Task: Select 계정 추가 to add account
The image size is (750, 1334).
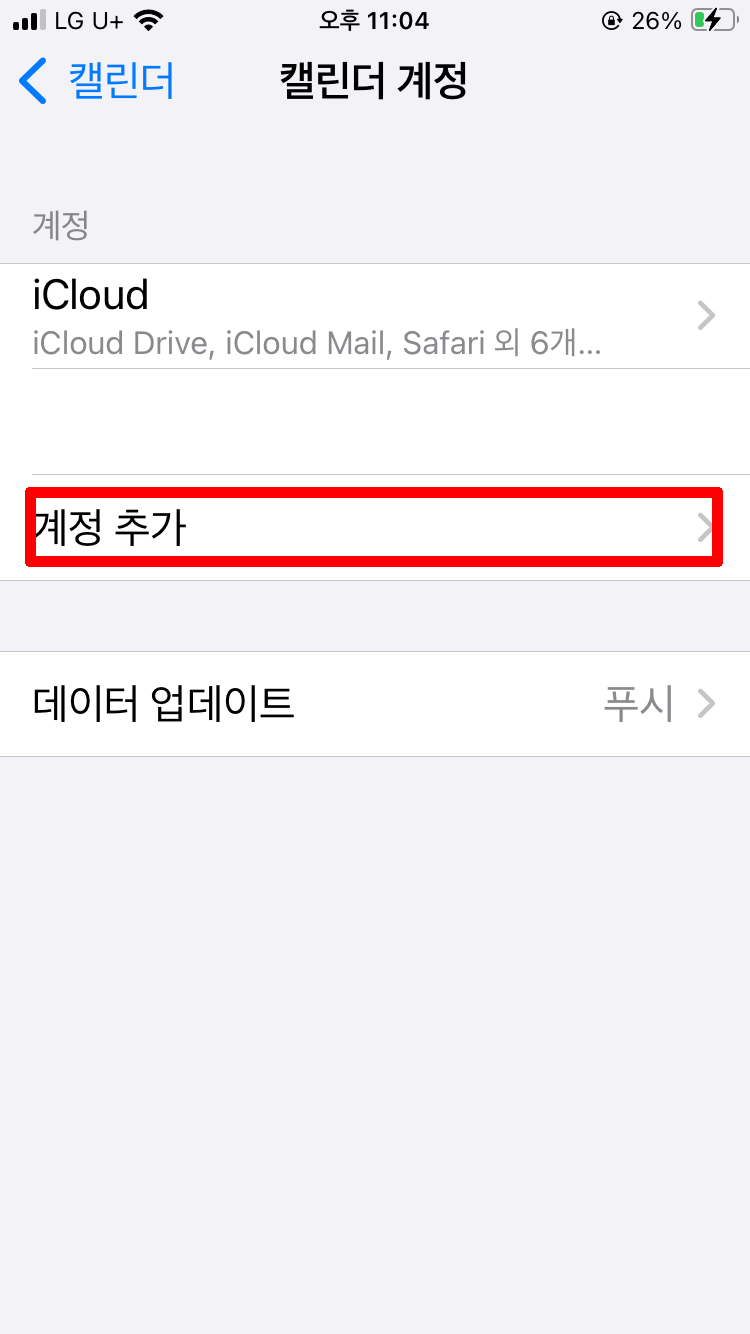Action: pos(374,527)
